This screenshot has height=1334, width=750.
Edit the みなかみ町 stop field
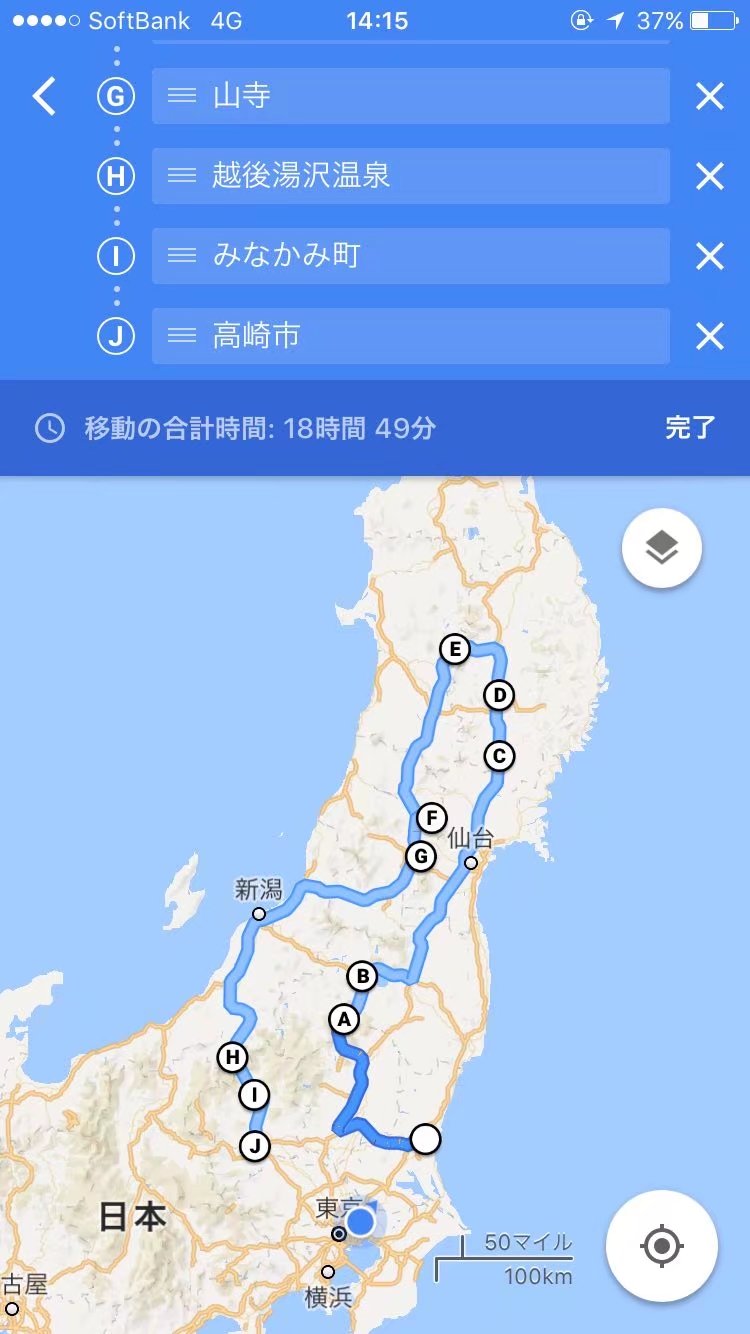430,256
